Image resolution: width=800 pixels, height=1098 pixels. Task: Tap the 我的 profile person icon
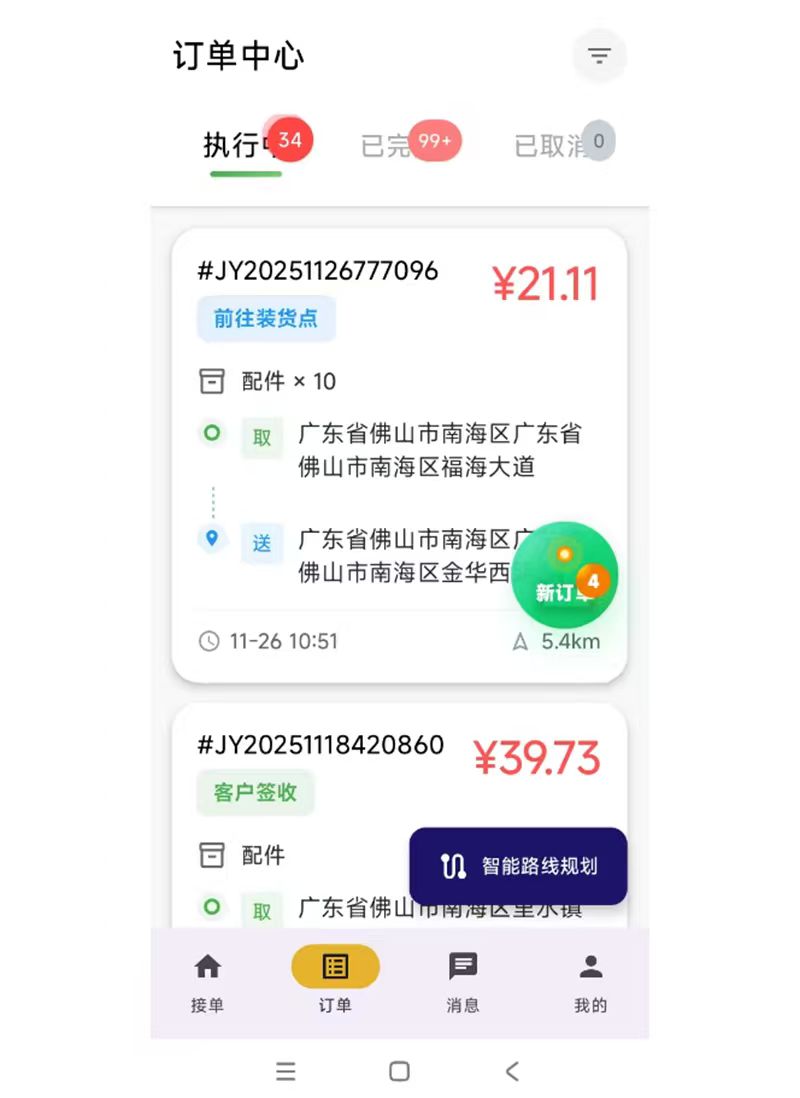coord(591,963)
